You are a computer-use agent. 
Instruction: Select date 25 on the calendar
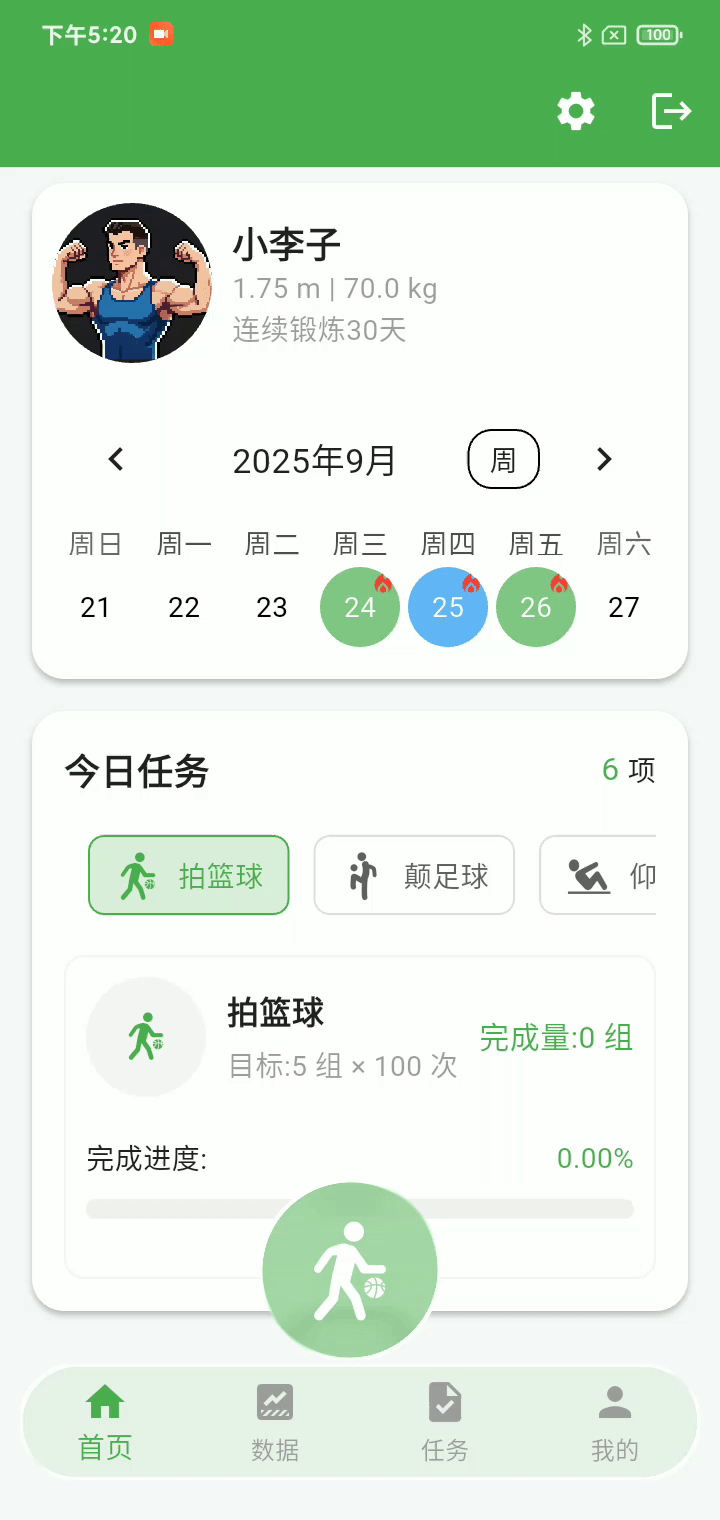[x=448, y=607]
